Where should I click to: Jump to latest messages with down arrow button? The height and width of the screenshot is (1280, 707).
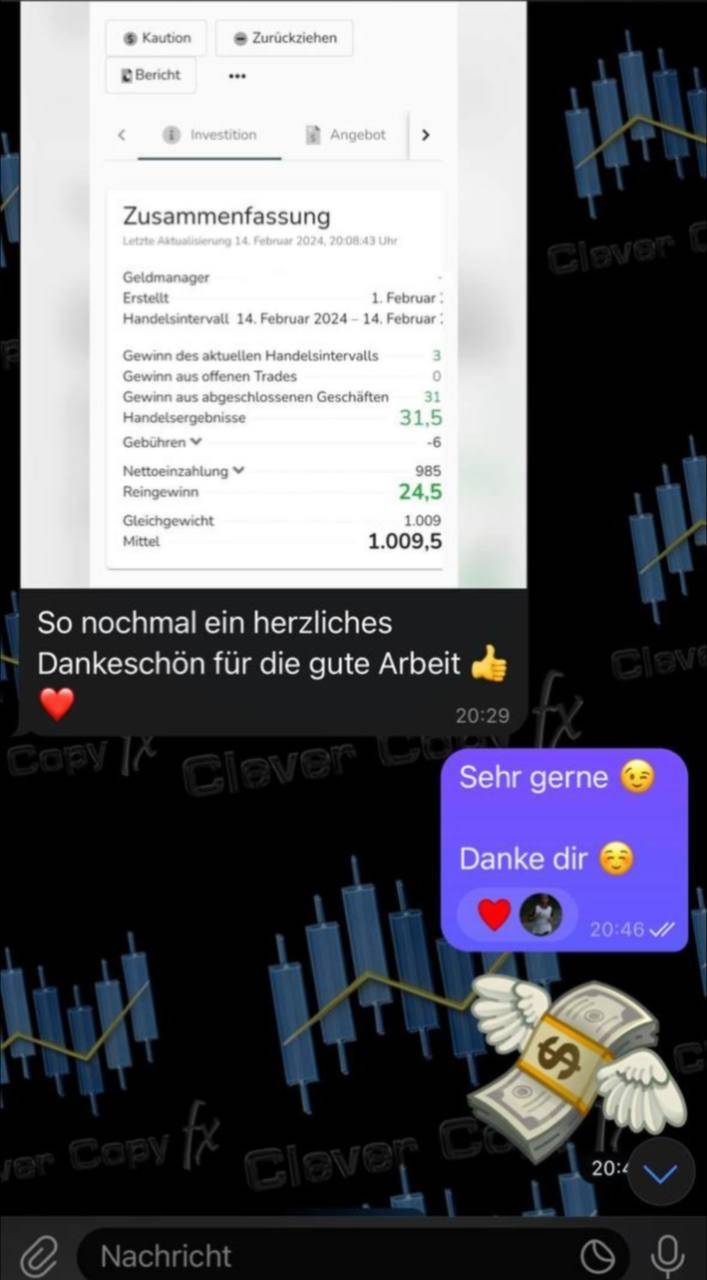coord(660,1172)
